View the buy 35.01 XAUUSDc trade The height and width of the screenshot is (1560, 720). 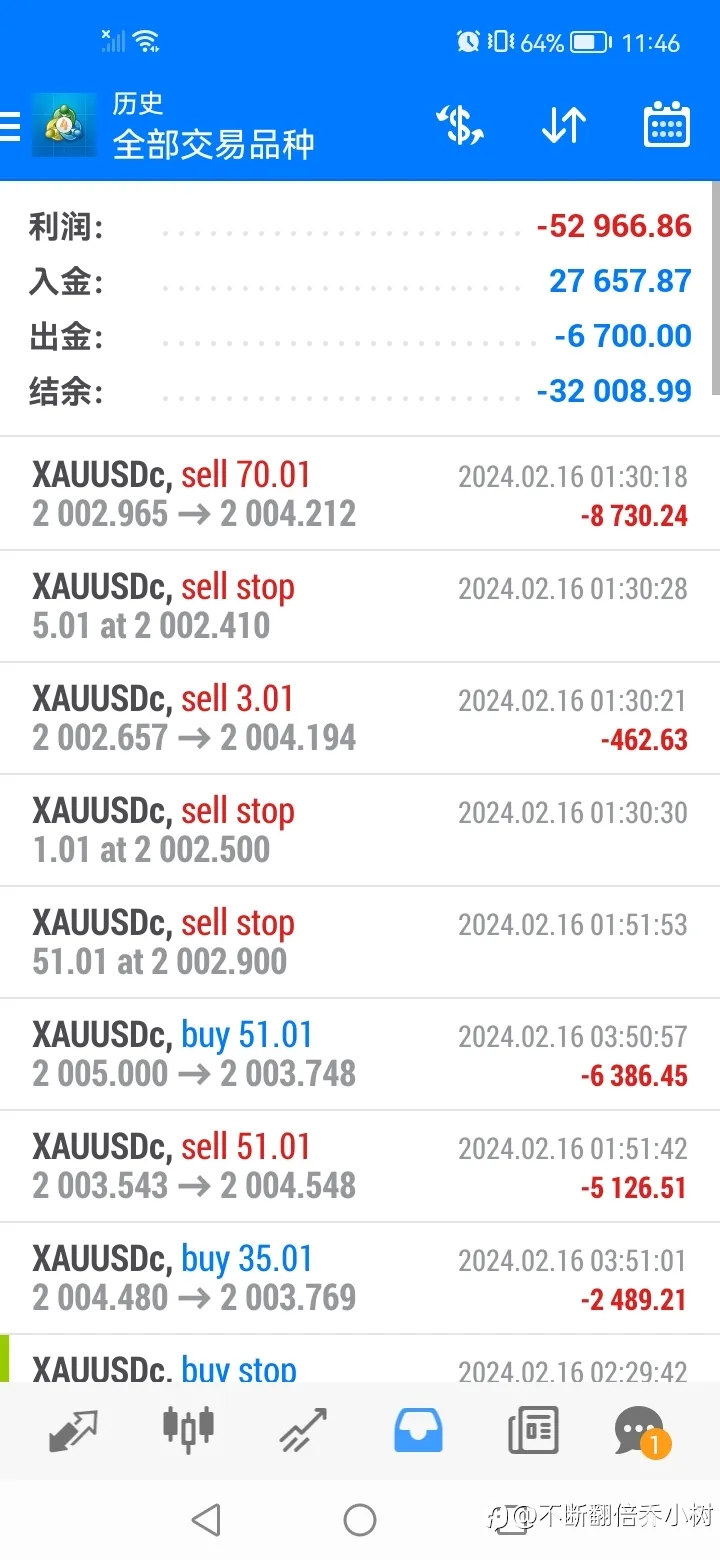click(x=360, y=1278)
